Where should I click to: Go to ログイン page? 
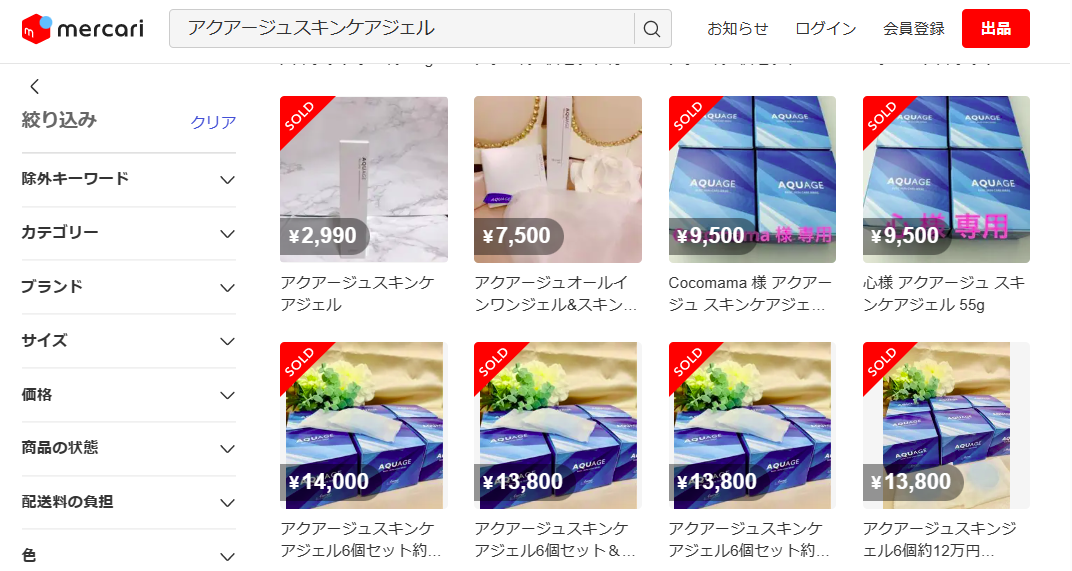pyautogui.click(x=825, y=29)
